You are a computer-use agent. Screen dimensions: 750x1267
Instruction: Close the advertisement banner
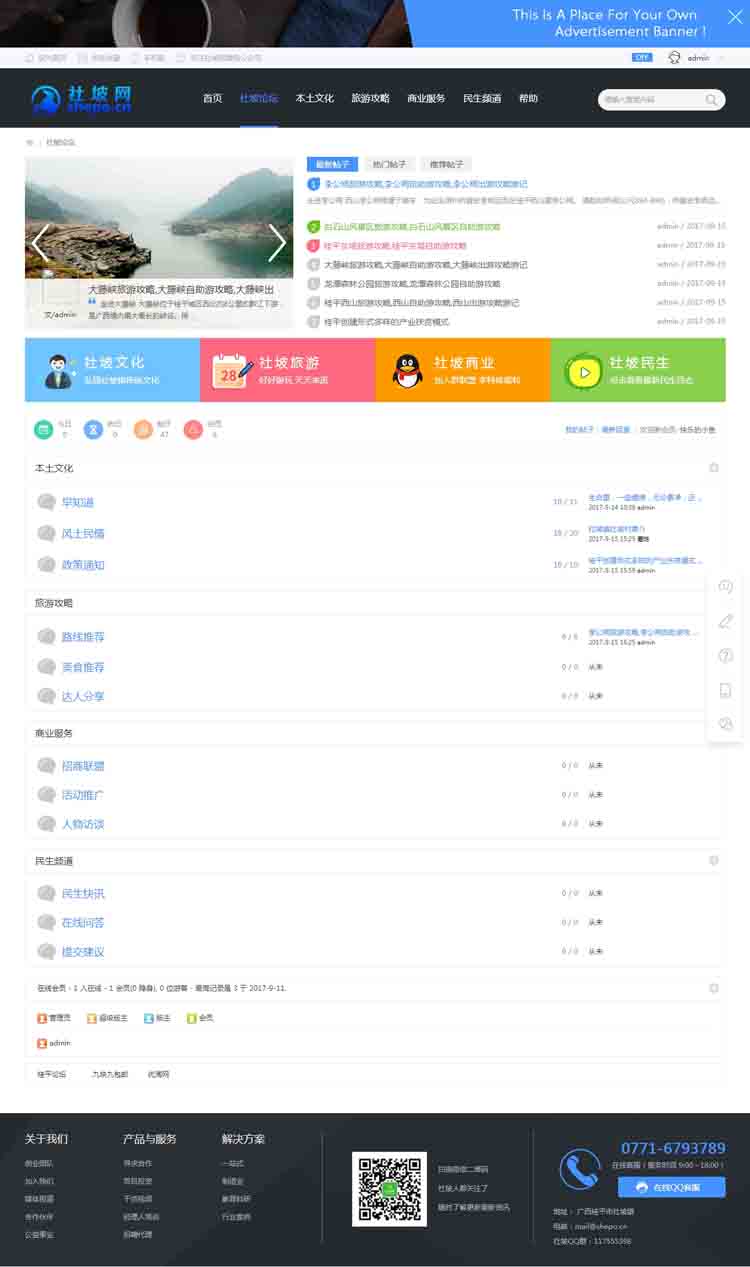[x=735, y=17]
